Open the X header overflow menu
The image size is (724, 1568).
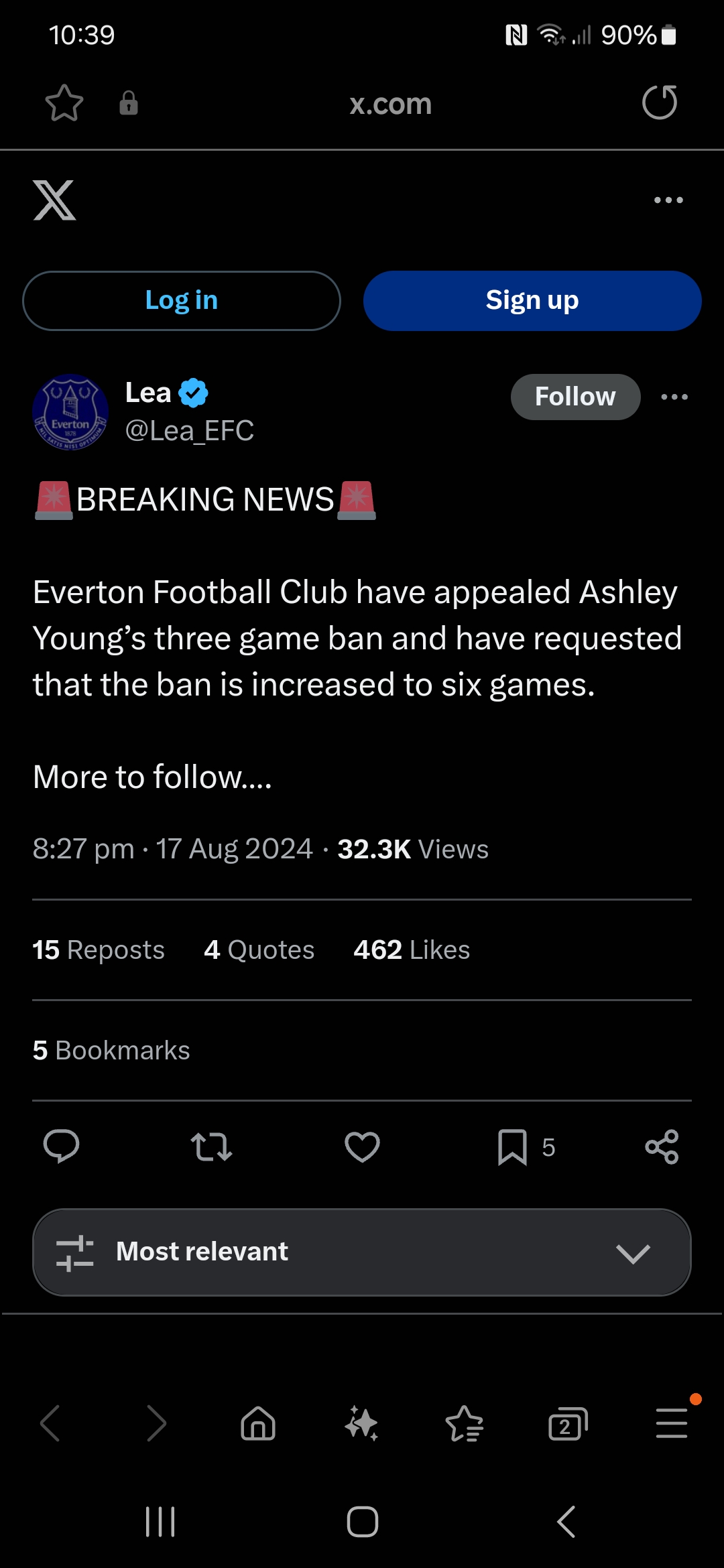tap(668, 200)
